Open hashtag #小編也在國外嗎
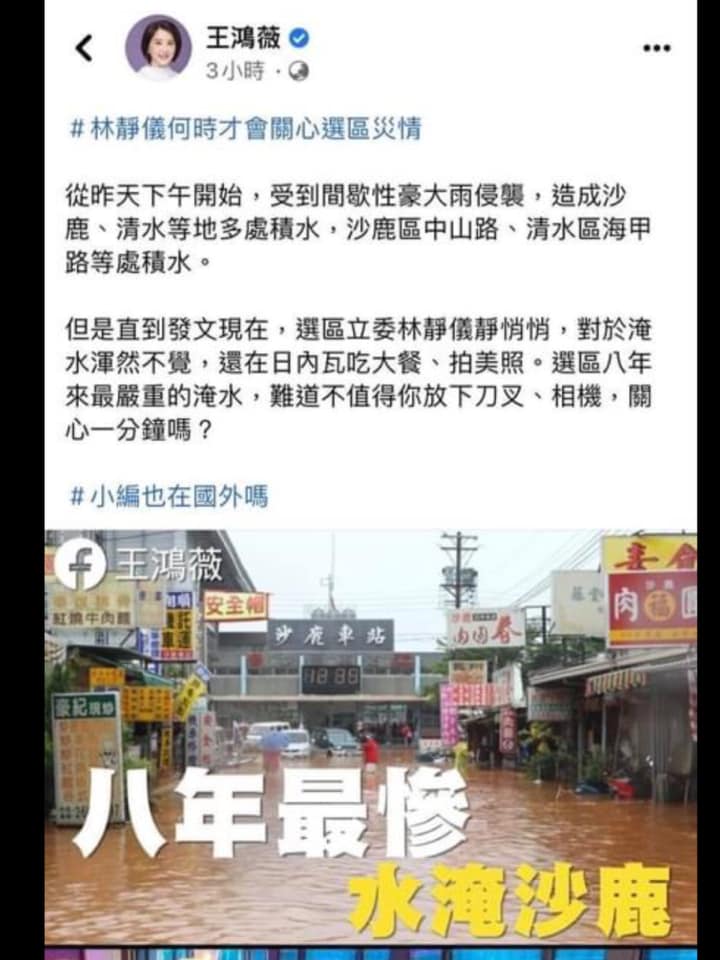720x960 pixels. click(169, 495)
